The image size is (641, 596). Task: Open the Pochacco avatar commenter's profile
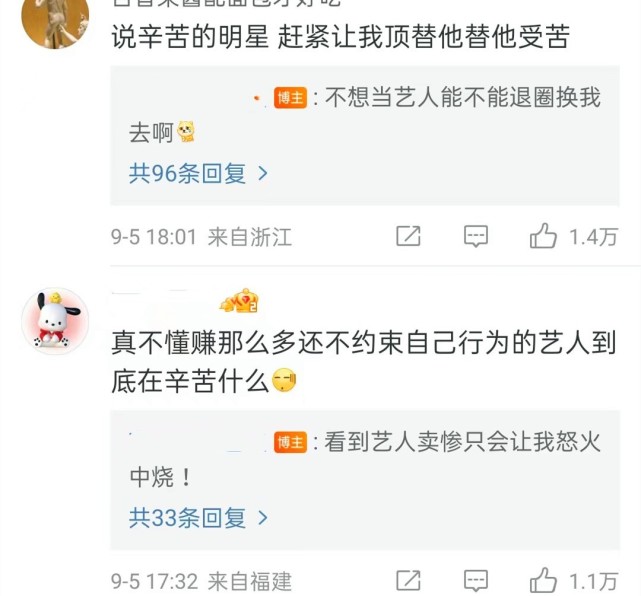pyautogui.click(x=55, y=322)
